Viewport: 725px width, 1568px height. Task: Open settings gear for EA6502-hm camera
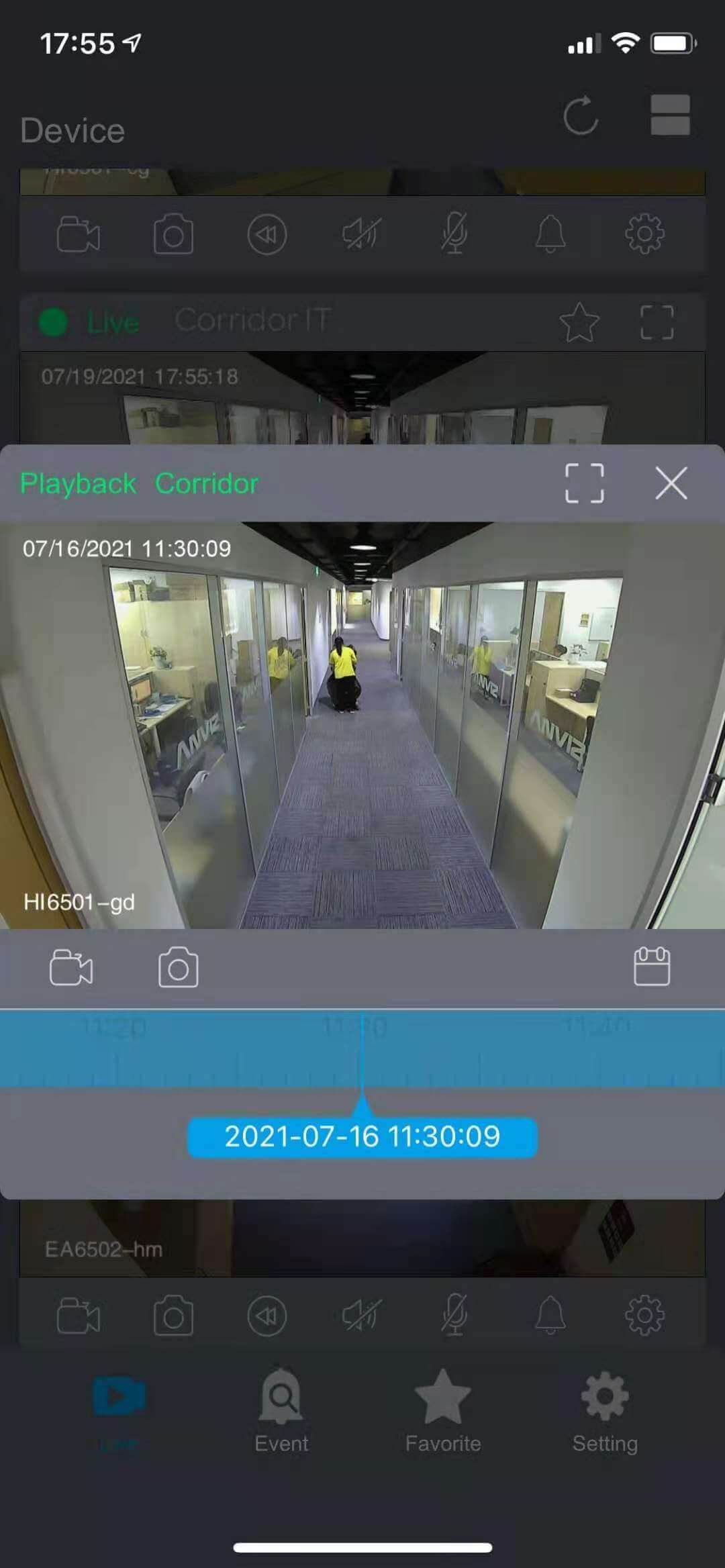(x=644, y=1315)
